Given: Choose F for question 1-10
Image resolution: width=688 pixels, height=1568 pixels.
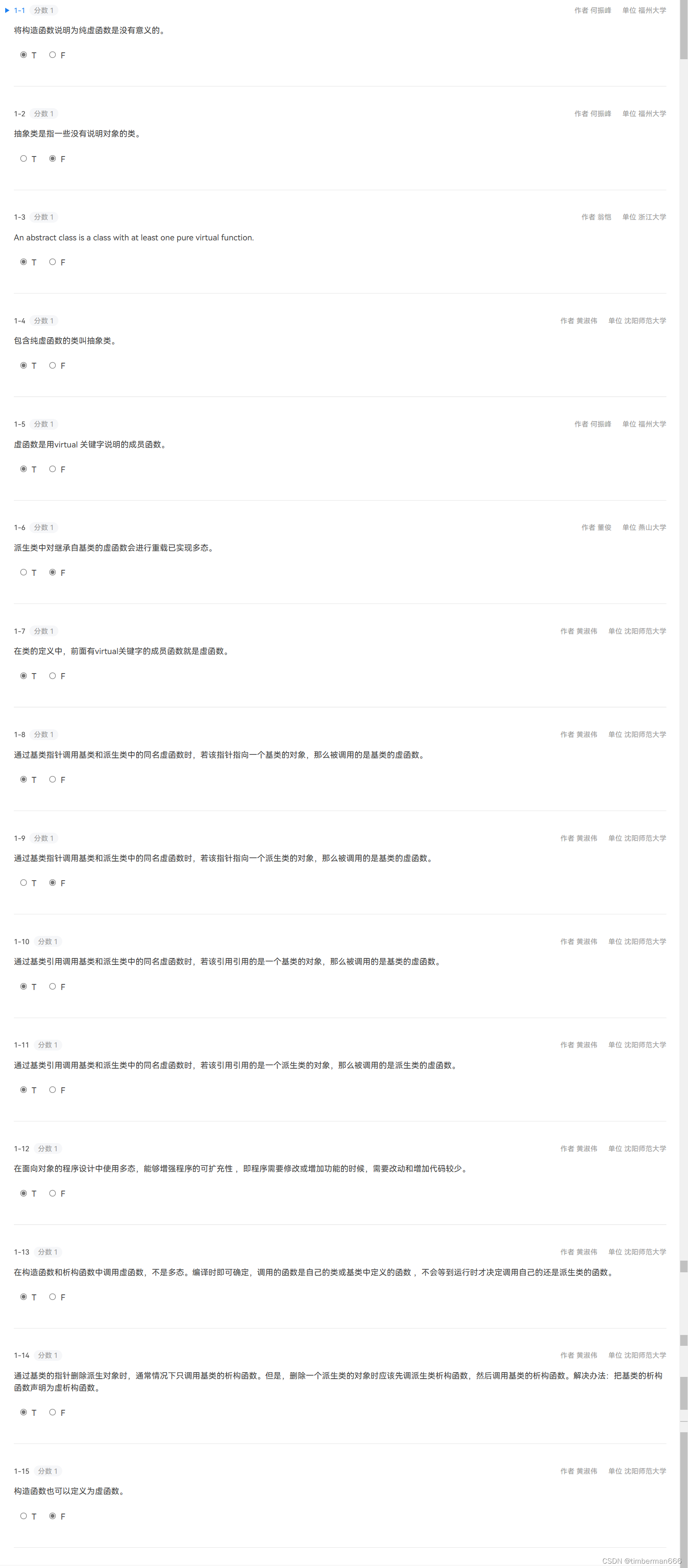Looking at the screenshot, I should (x=52, y=986).
